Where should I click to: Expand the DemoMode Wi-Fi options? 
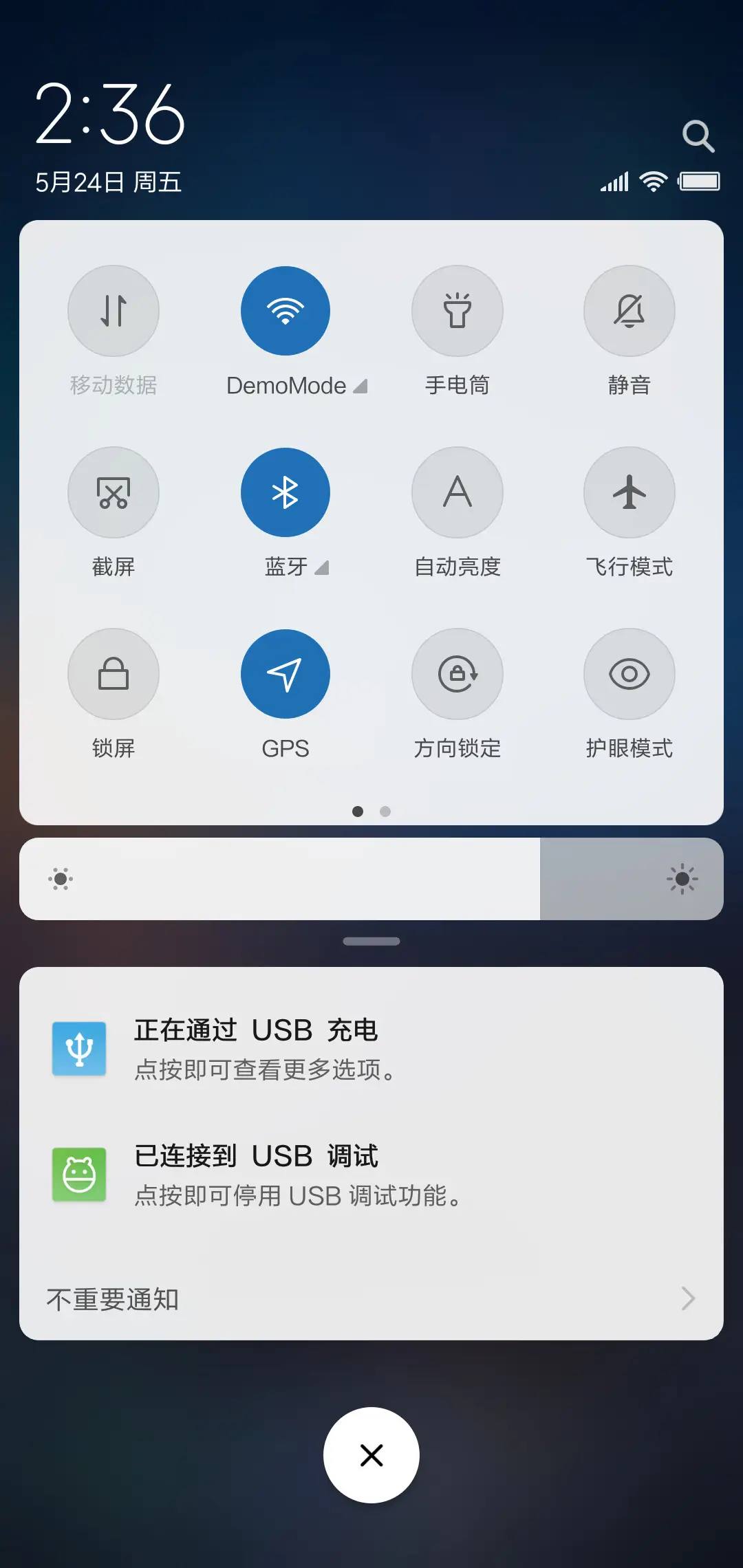tap(360, 385)
